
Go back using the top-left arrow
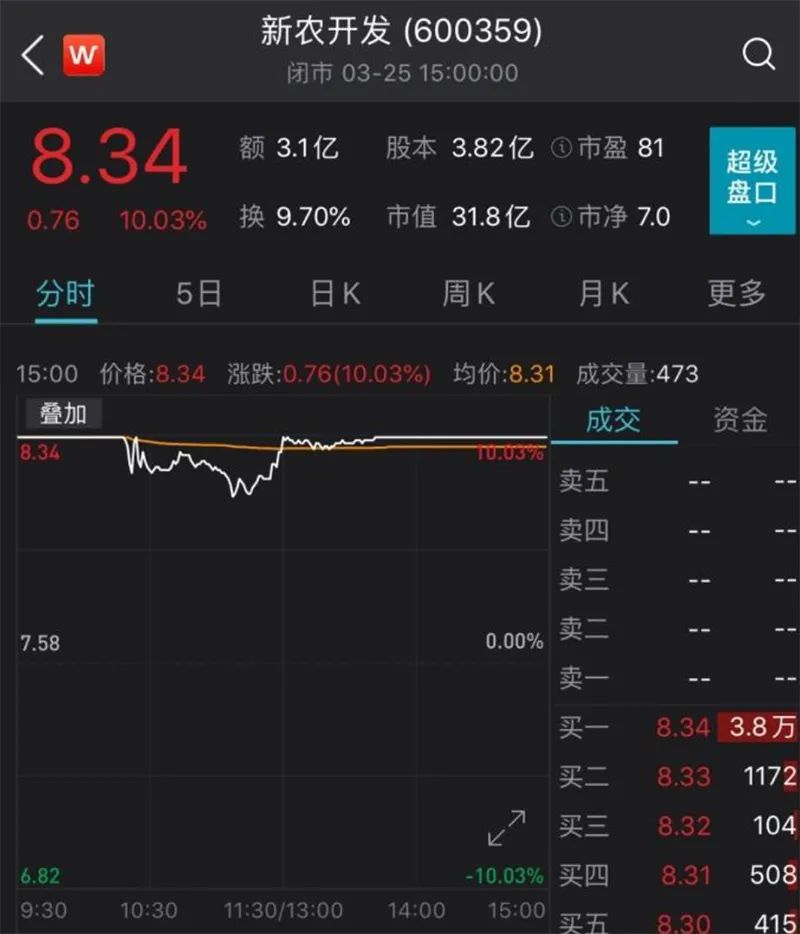[x=33, y=56]
